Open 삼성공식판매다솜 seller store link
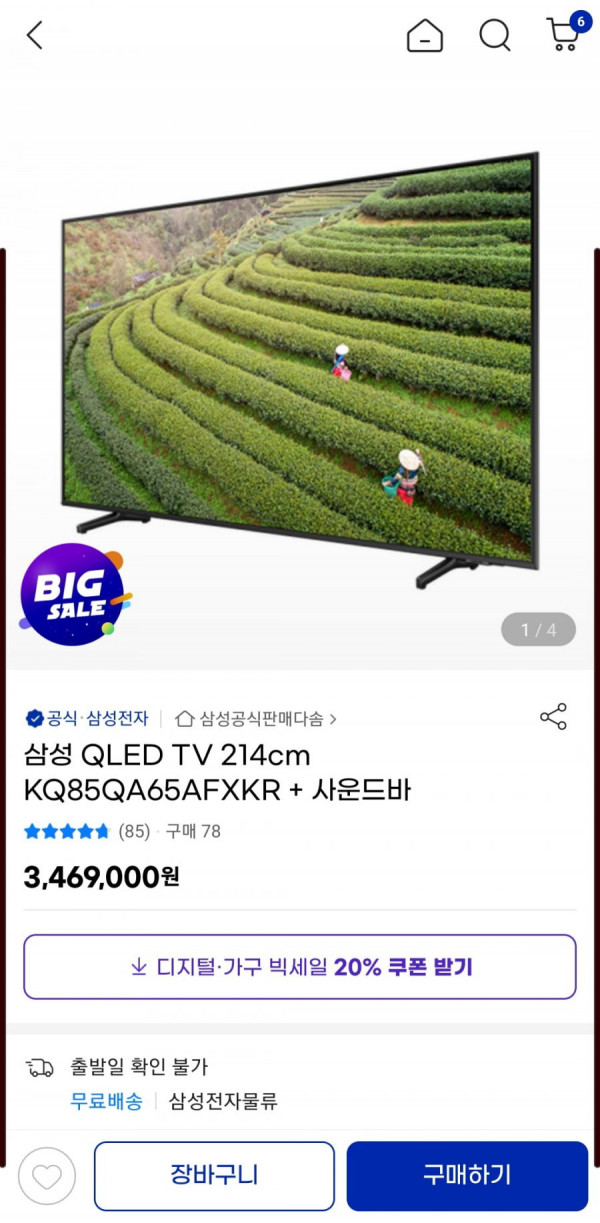Screen dimensions: 600x1223 (256, 718)
